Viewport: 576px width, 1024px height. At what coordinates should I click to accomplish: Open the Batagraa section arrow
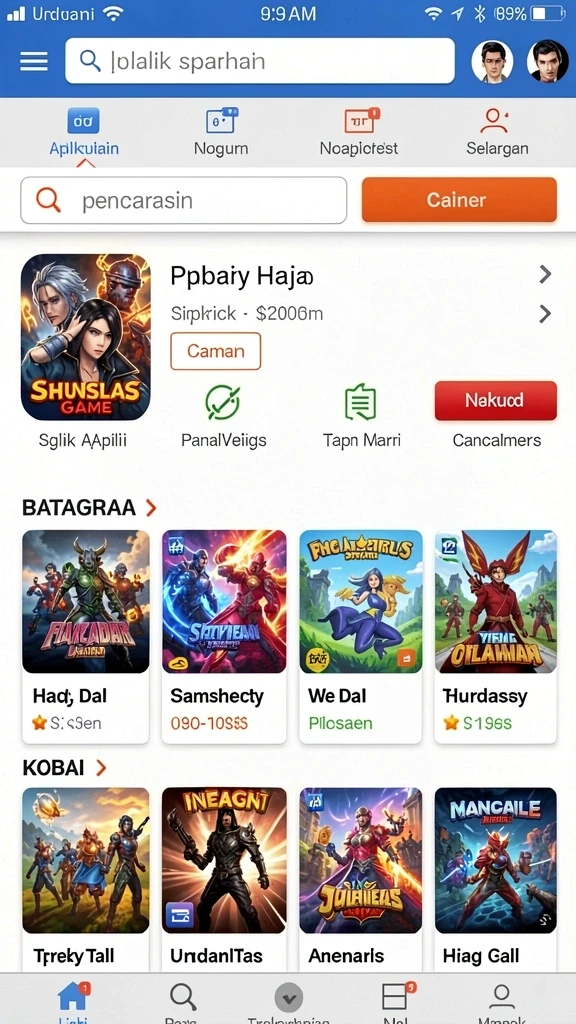coord(151,507)
